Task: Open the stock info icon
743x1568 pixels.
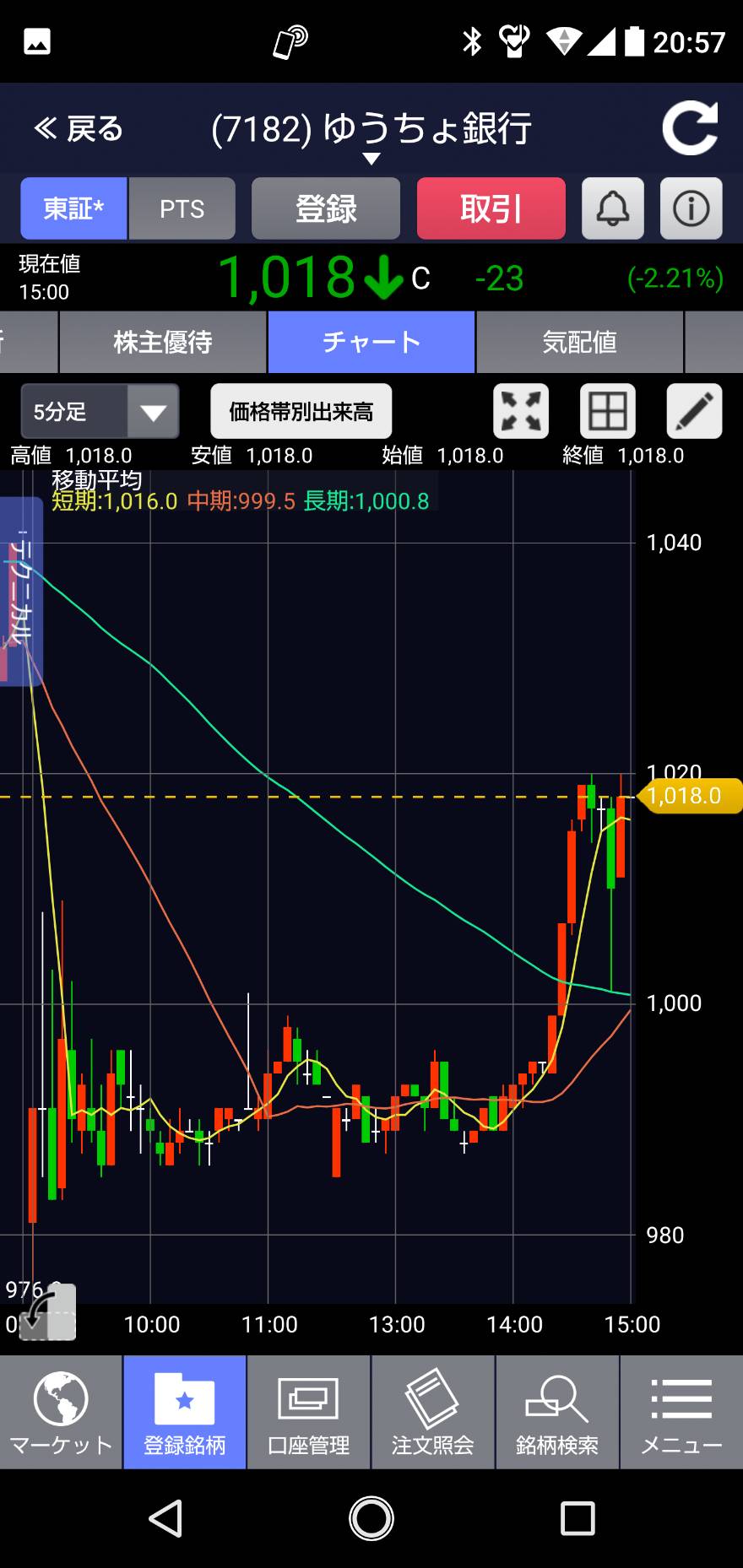Action: pyautogui.click(x=691, y=208)
